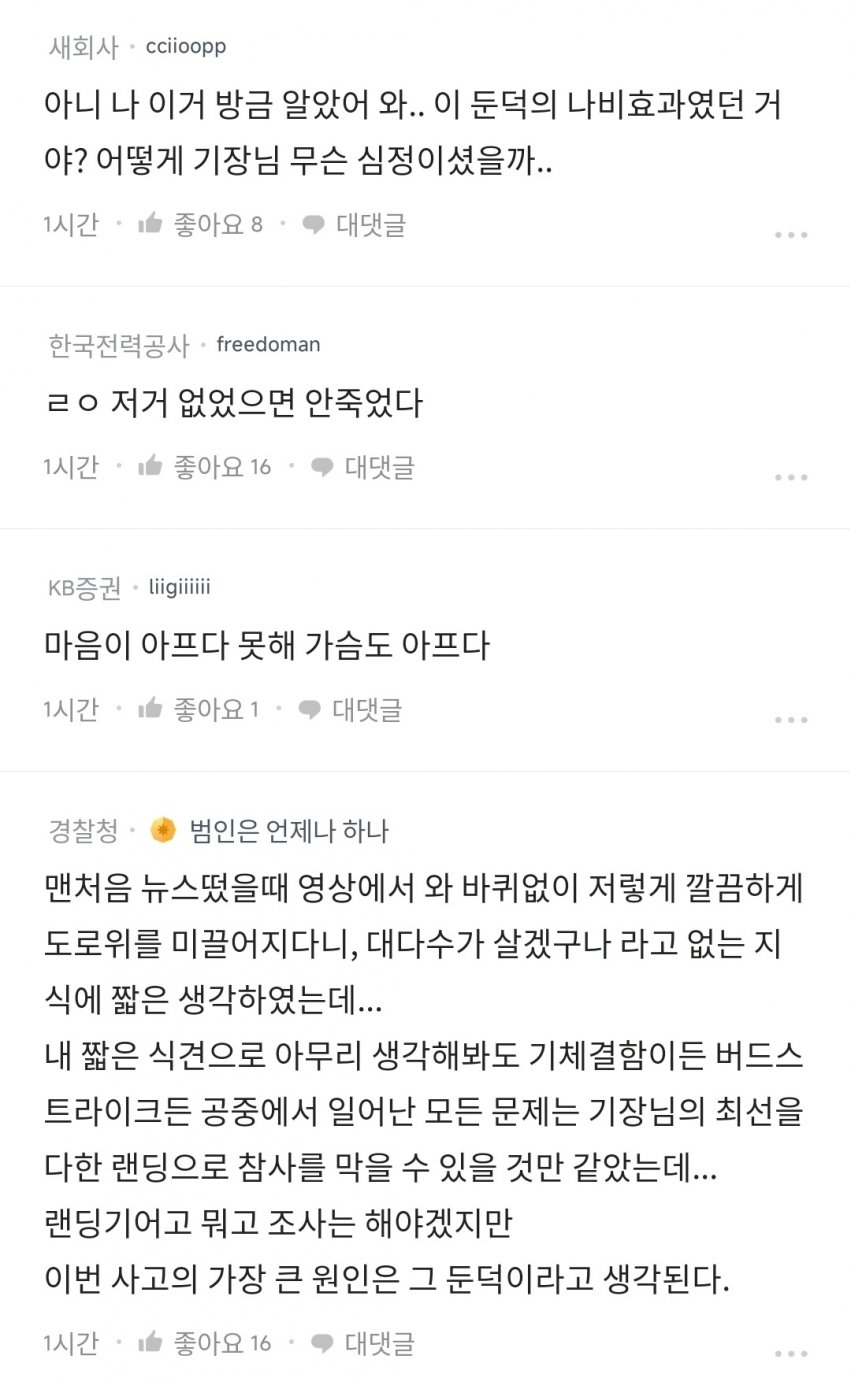Viewport: 850px width, 1385px height.
Task: Reply to the comment from freedoman
Action: click(x=363, y=466)
